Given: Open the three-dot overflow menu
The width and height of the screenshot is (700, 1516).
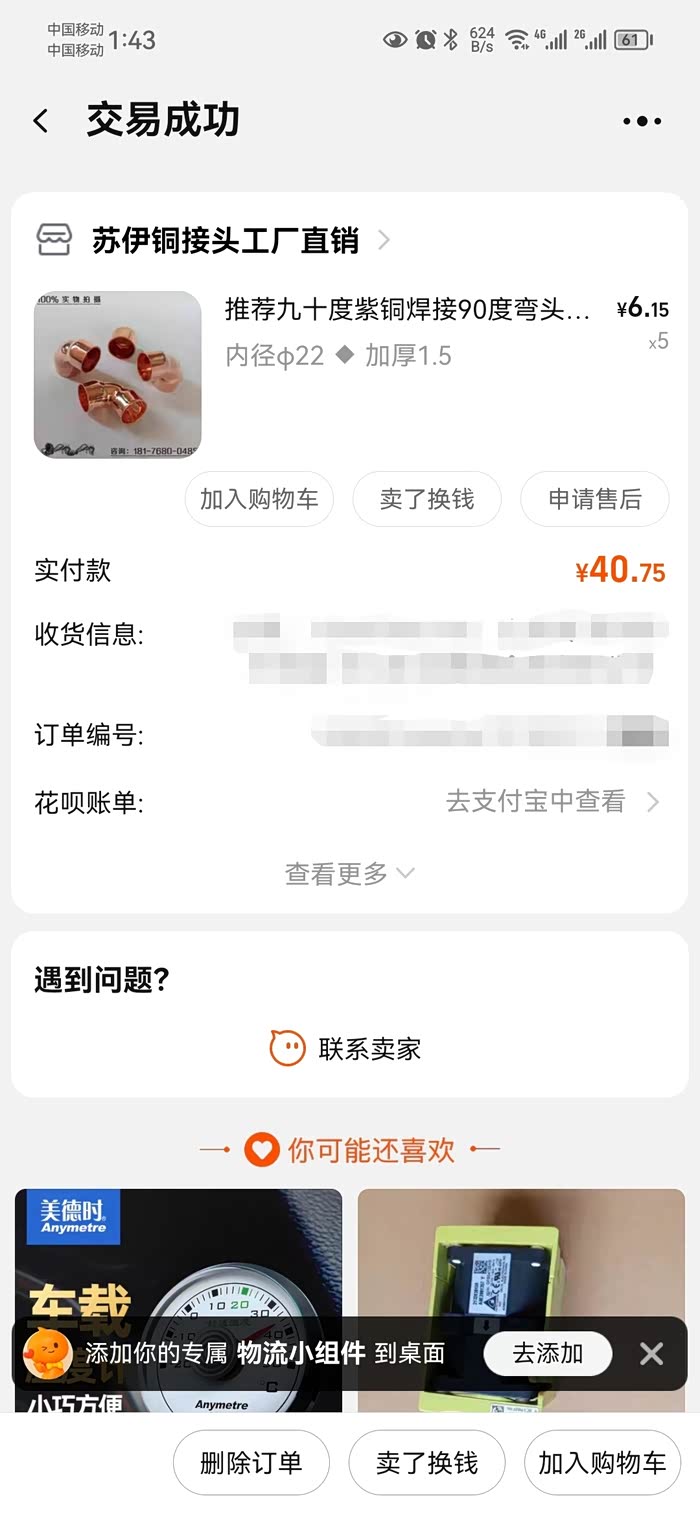Looking at the screenshot, I should point(642,122).
